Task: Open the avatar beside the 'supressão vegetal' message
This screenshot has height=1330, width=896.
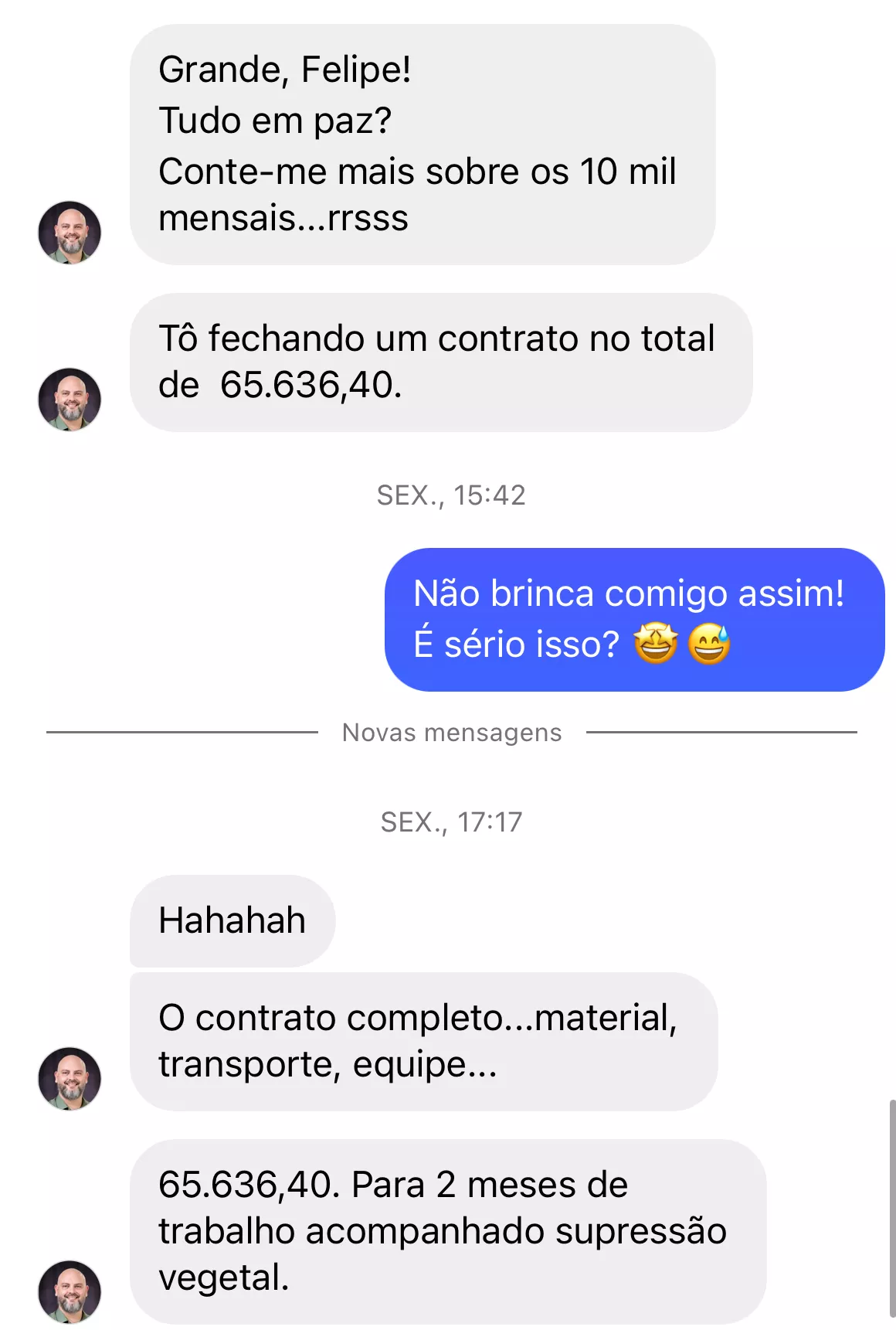Action: click(70, 1292)
